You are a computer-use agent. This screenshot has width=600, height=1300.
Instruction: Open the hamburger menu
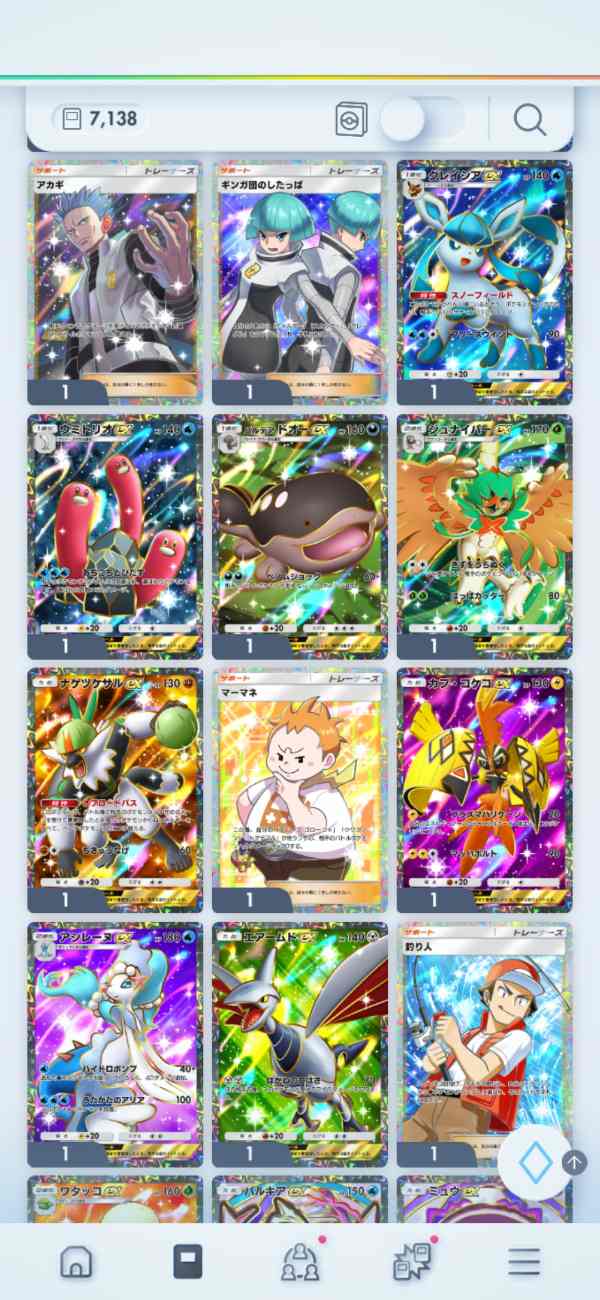pyautogui.click(x=524, y=1262)
